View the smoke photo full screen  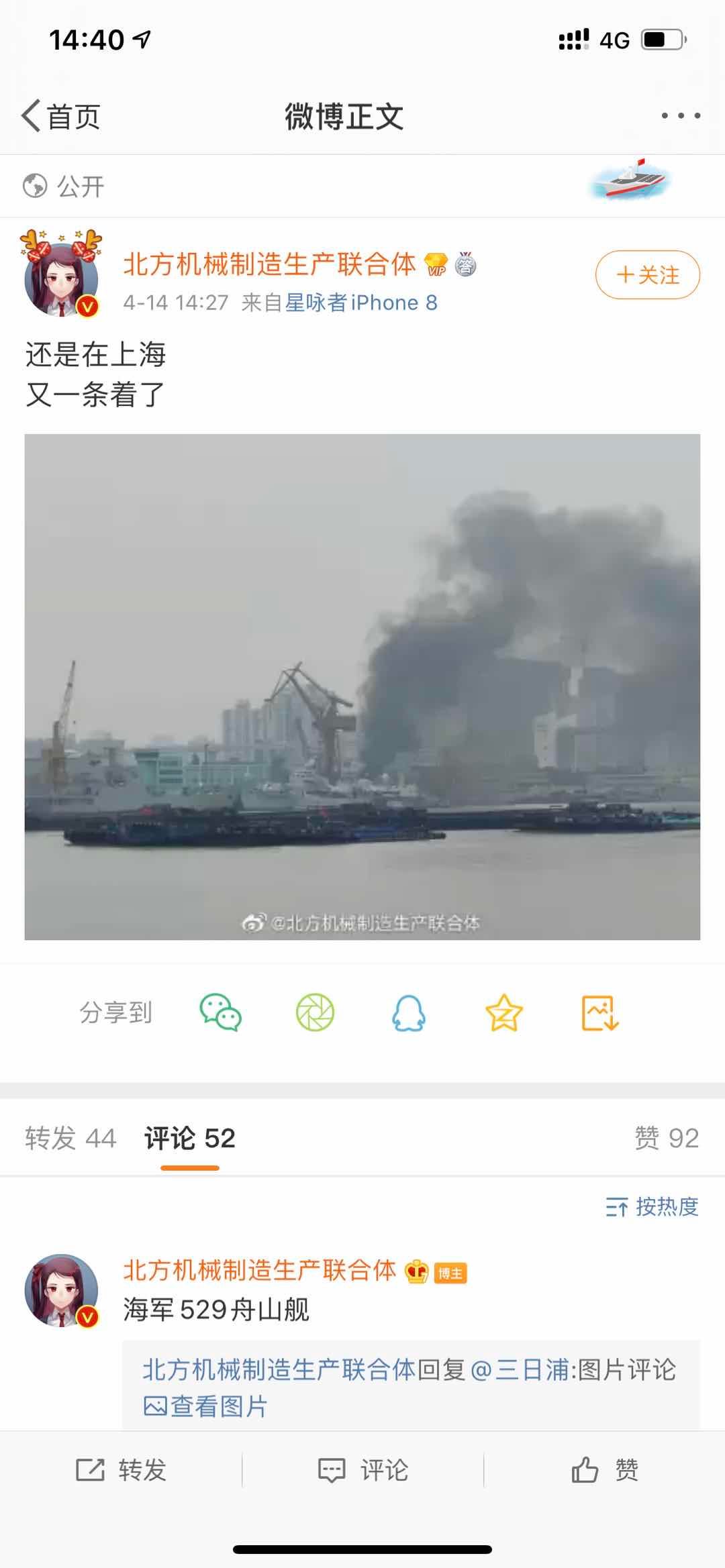pos(362,686)
